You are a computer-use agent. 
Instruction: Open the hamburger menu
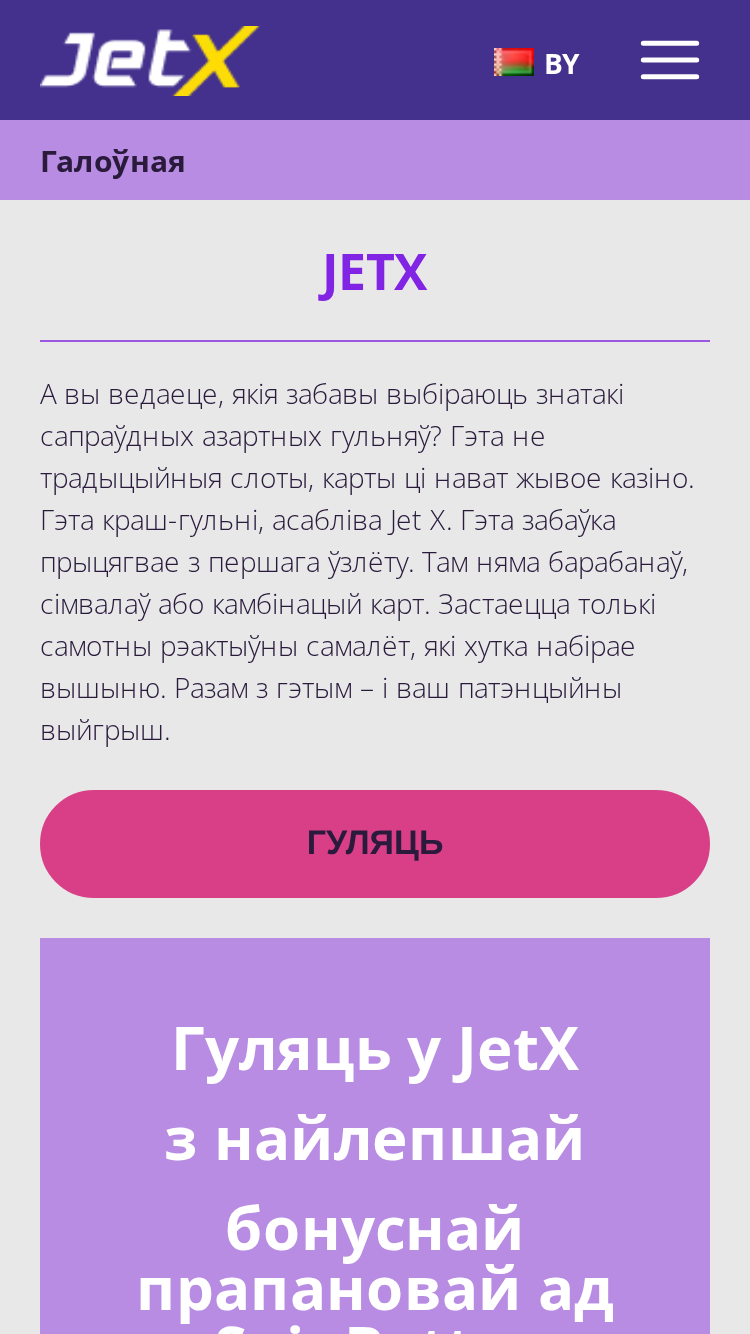pyautogui.click(x=670, y=60)
